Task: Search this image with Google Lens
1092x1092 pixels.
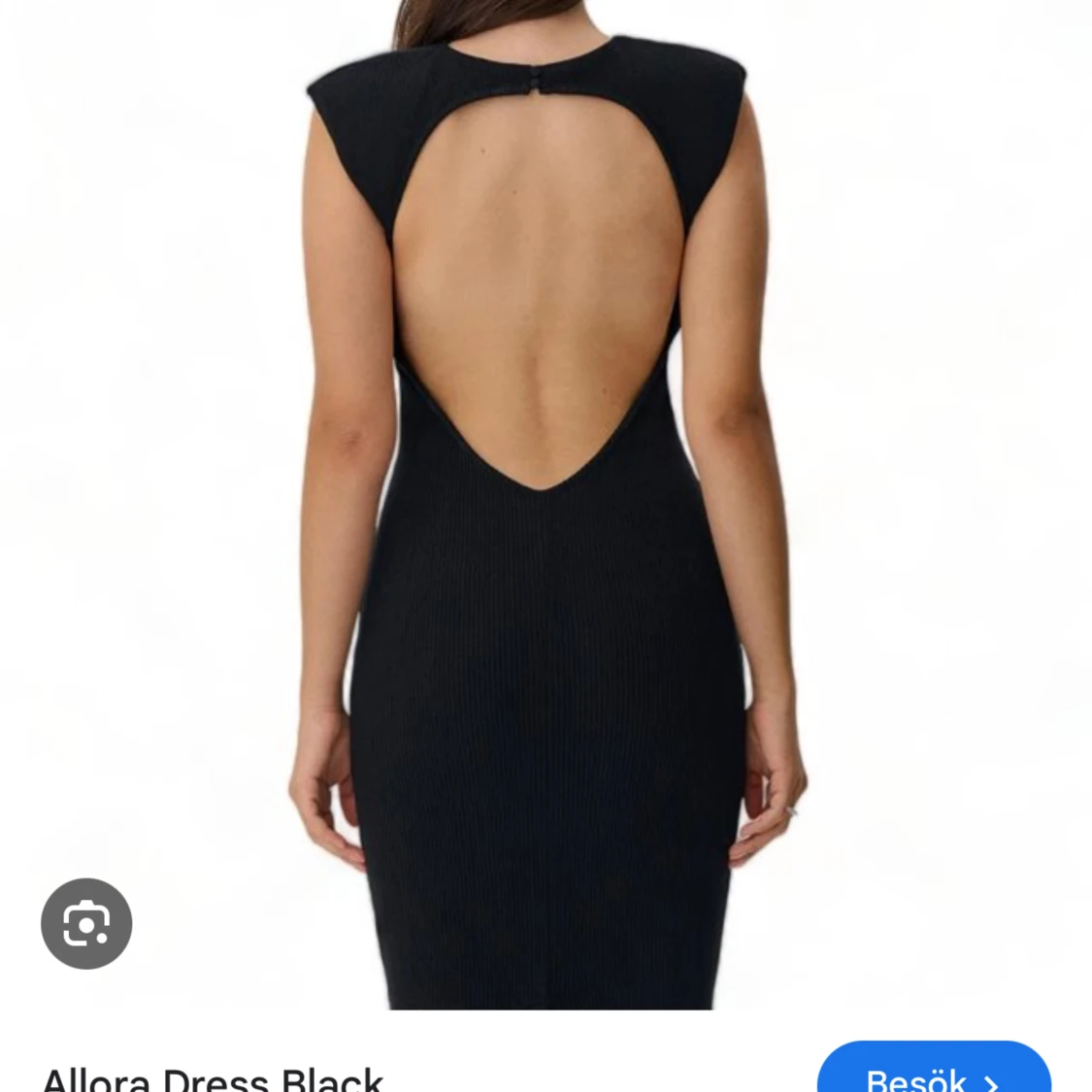Action: click(86, 923)
